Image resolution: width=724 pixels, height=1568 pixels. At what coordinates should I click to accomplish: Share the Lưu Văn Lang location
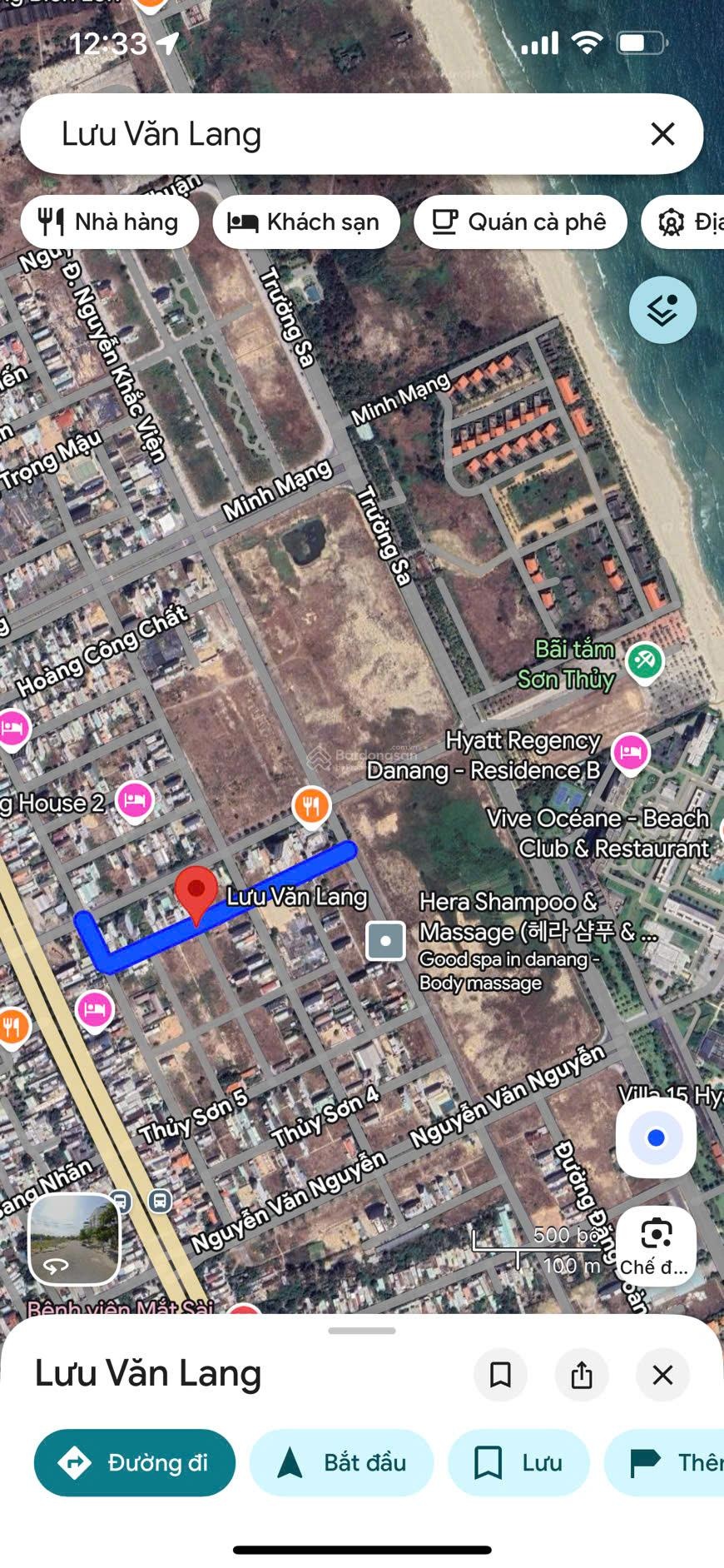coord(582,1375)
